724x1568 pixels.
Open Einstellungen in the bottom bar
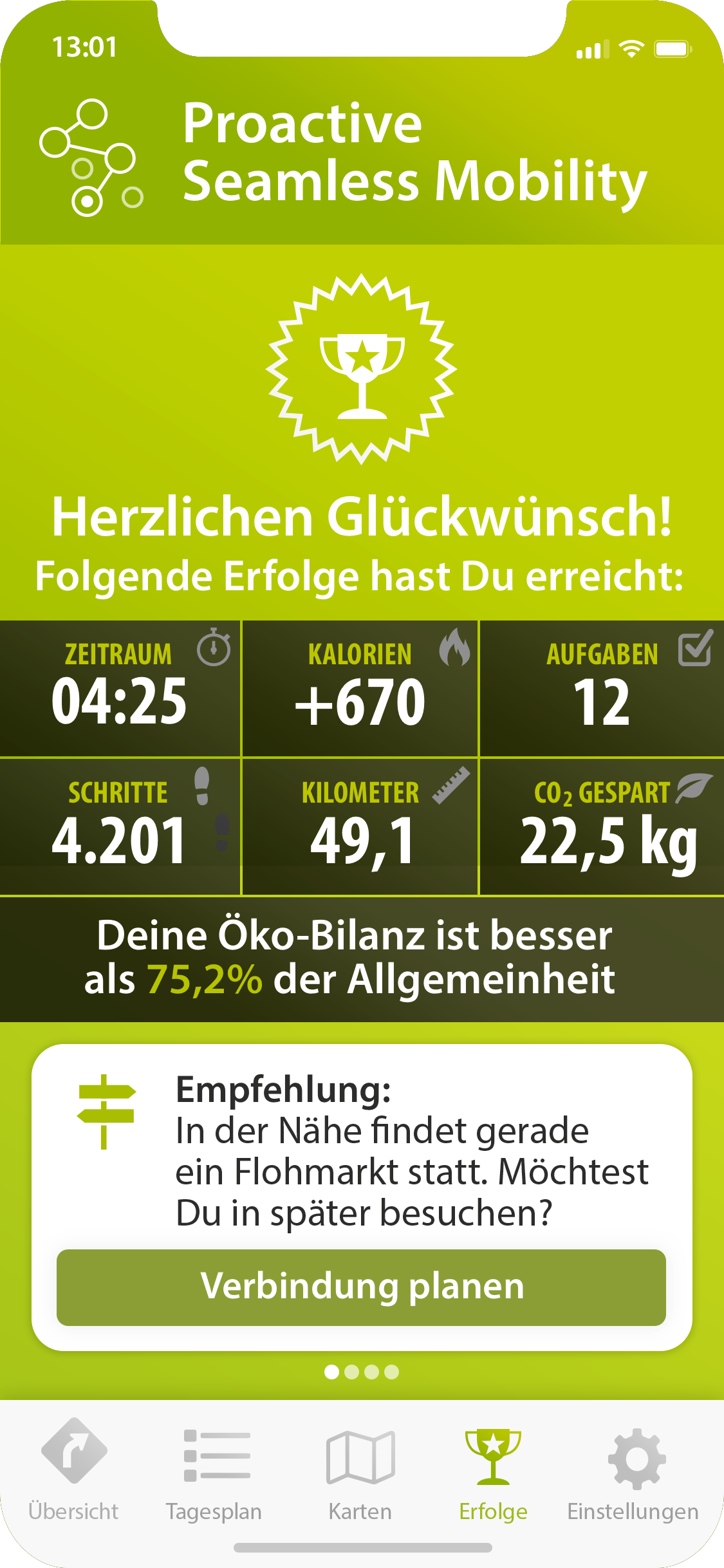pos(633,1469)
